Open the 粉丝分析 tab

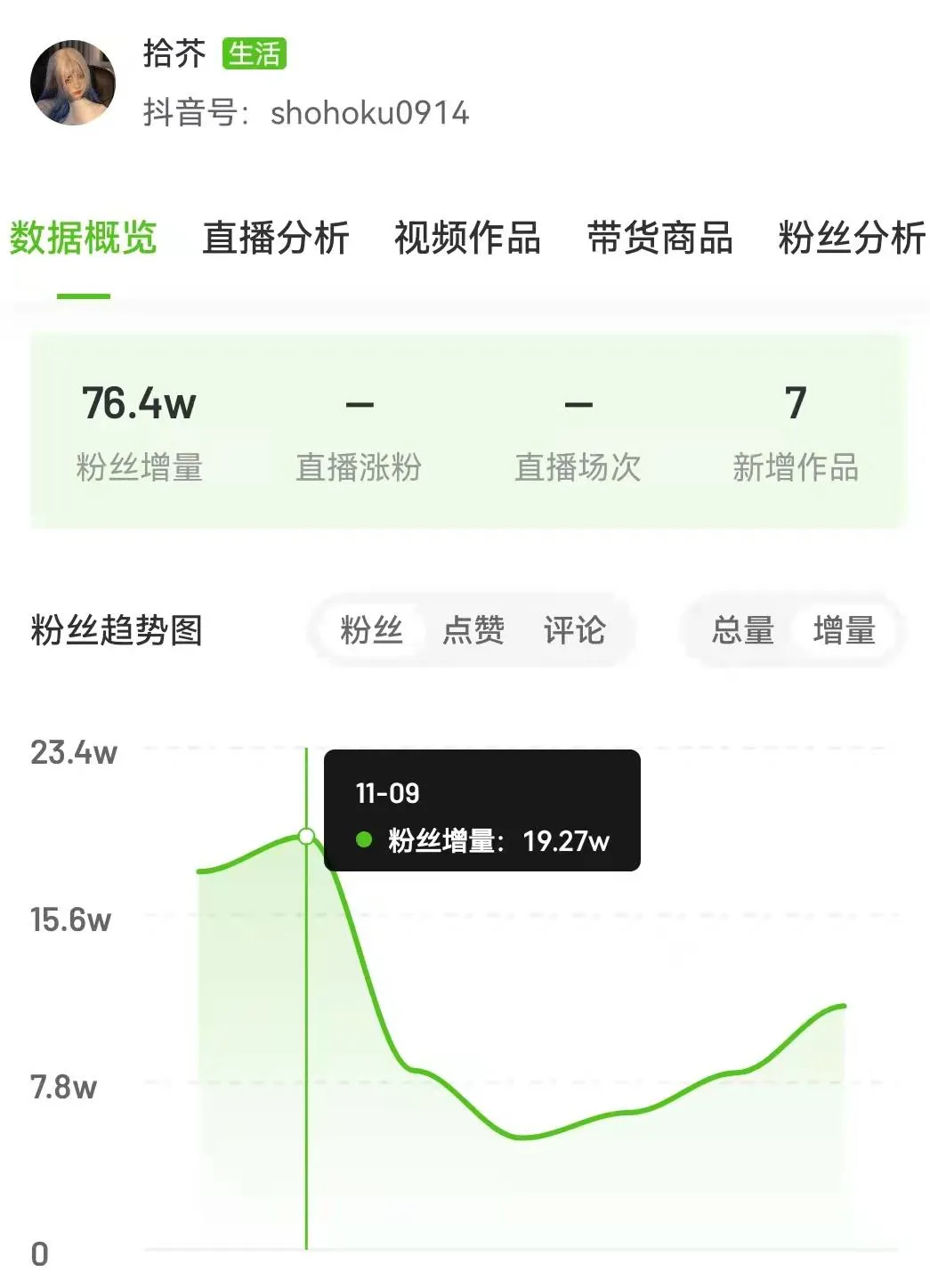point(849,239)
